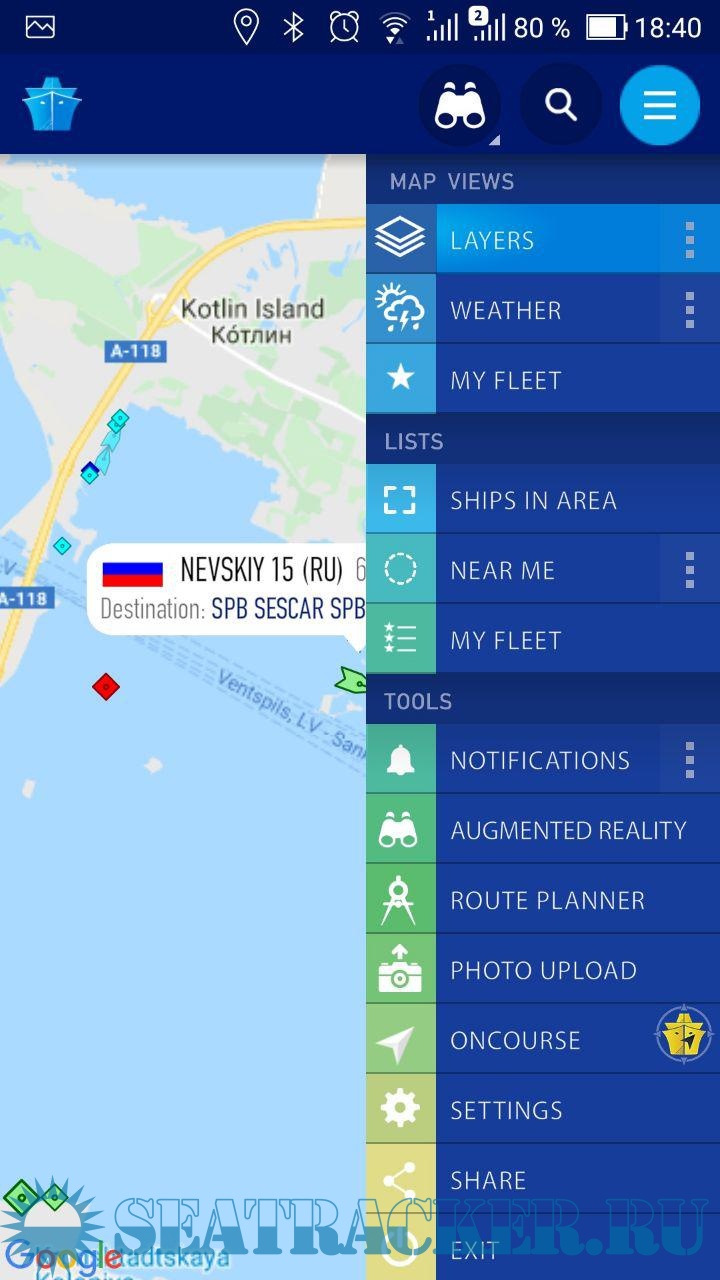720x1280 pixels.
Task: Open the Route Planner tool
Action: (x=545, y=900)
